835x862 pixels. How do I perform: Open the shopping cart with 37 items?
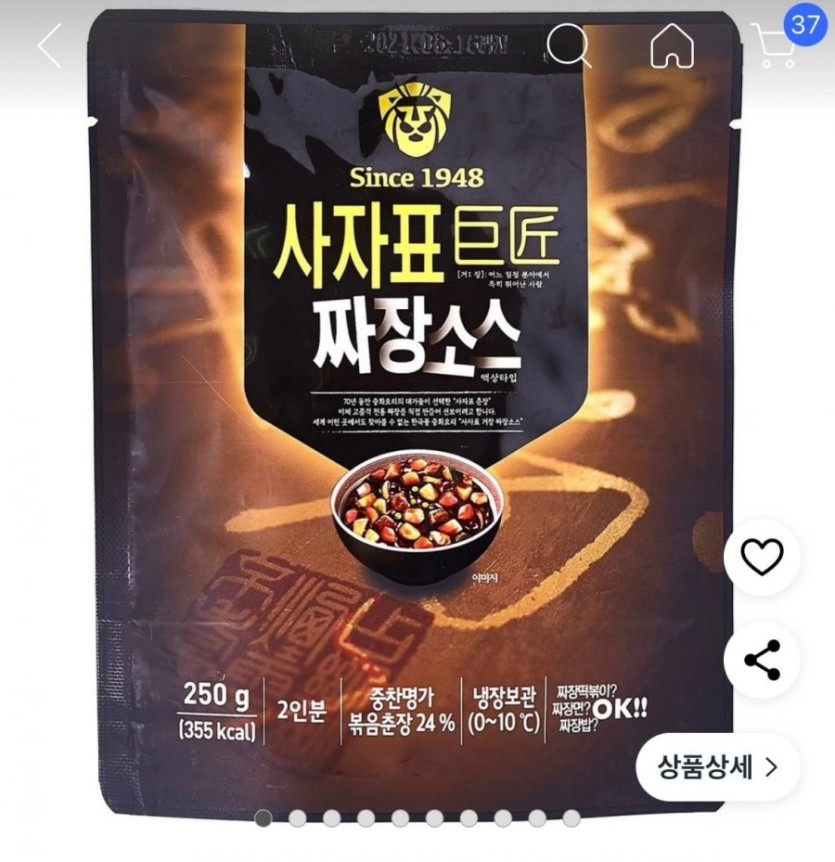coord(778,46)
